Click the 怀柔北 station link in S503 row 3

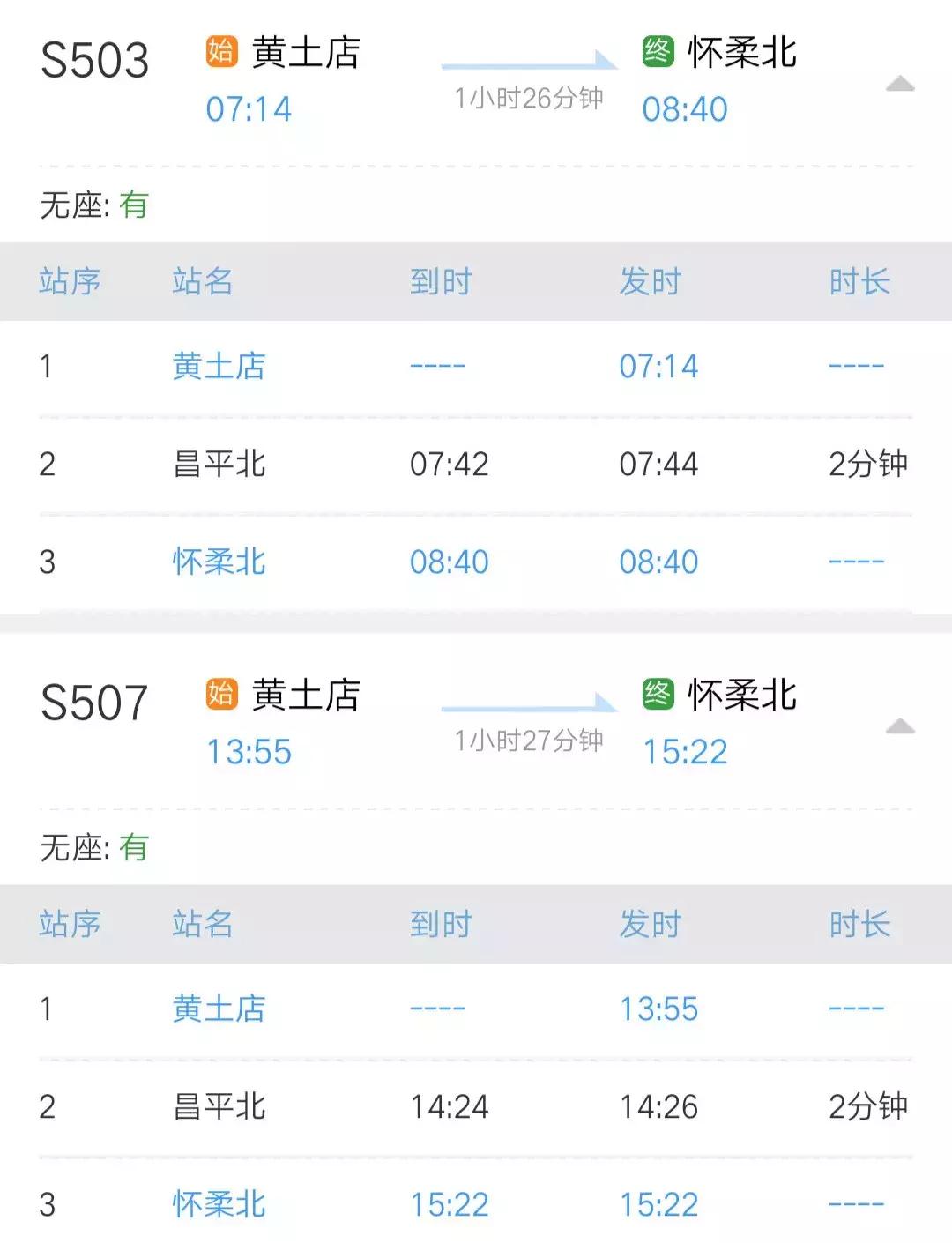tap(219, 561)
